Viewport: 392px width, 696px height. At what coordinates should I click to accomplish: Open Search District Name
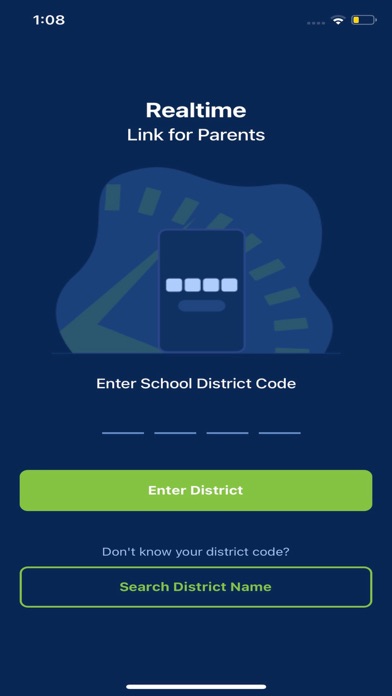pyautogui.click(x=196, y=586)
